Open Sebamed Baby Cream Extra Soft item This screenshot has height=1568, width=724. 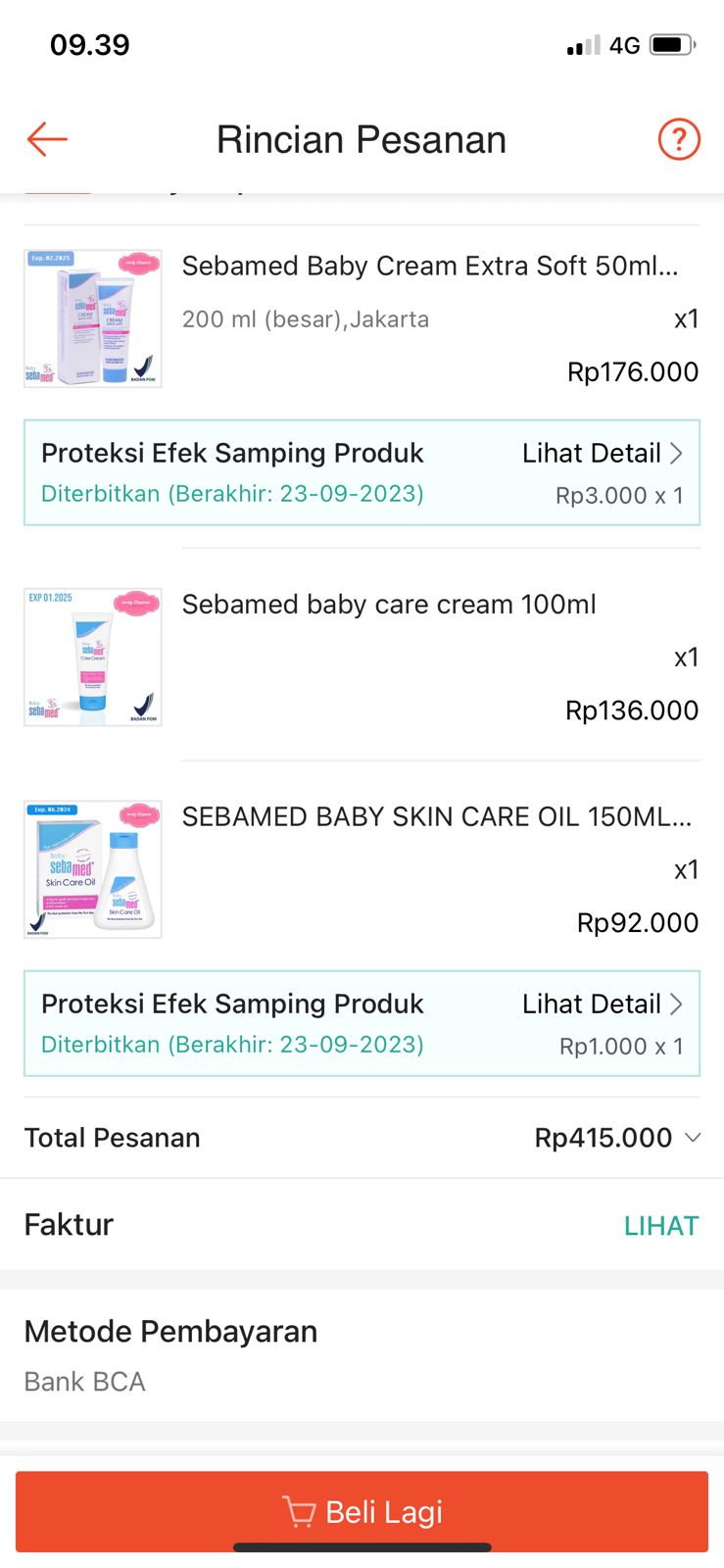[x=429, y=267]
